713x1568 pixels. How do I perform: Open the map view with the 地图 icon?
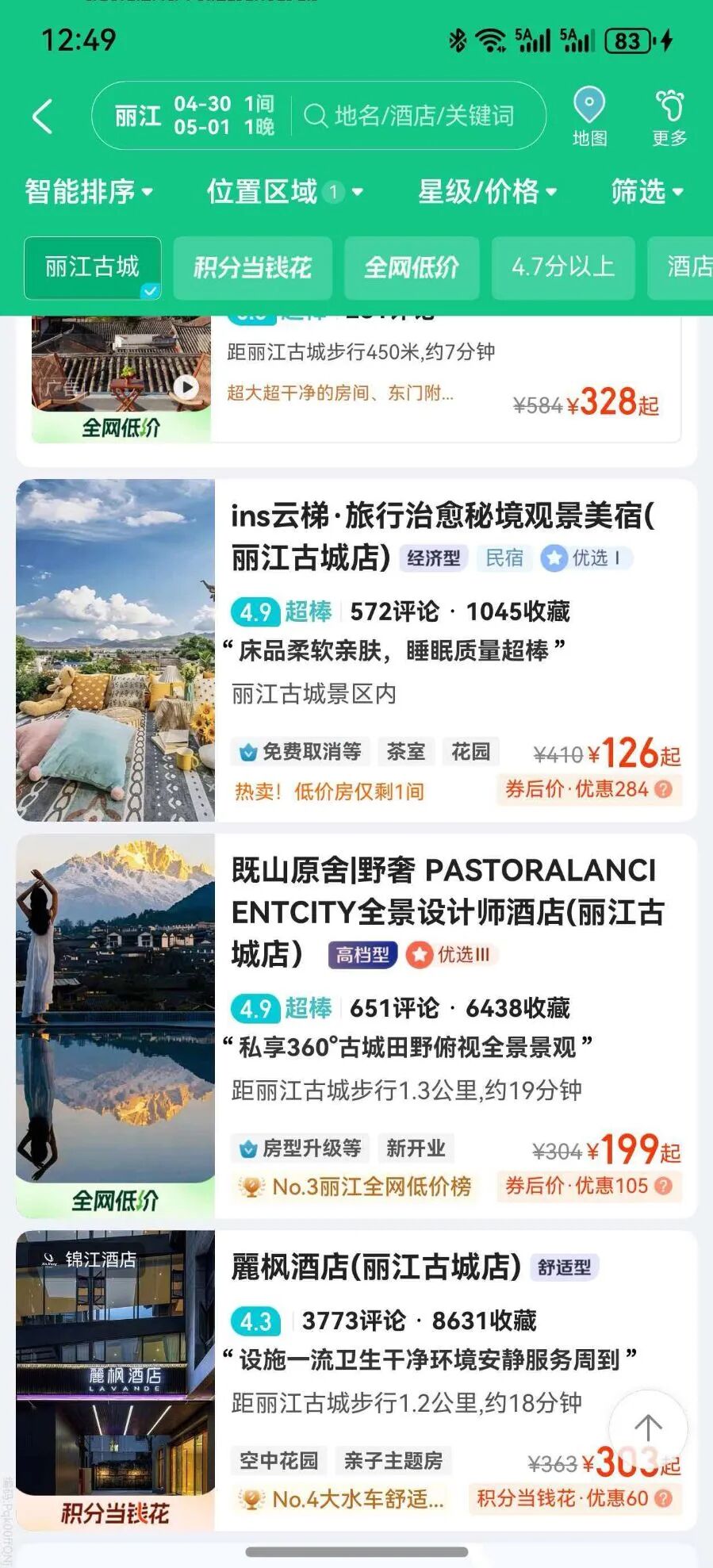click(x=588, y=116)
